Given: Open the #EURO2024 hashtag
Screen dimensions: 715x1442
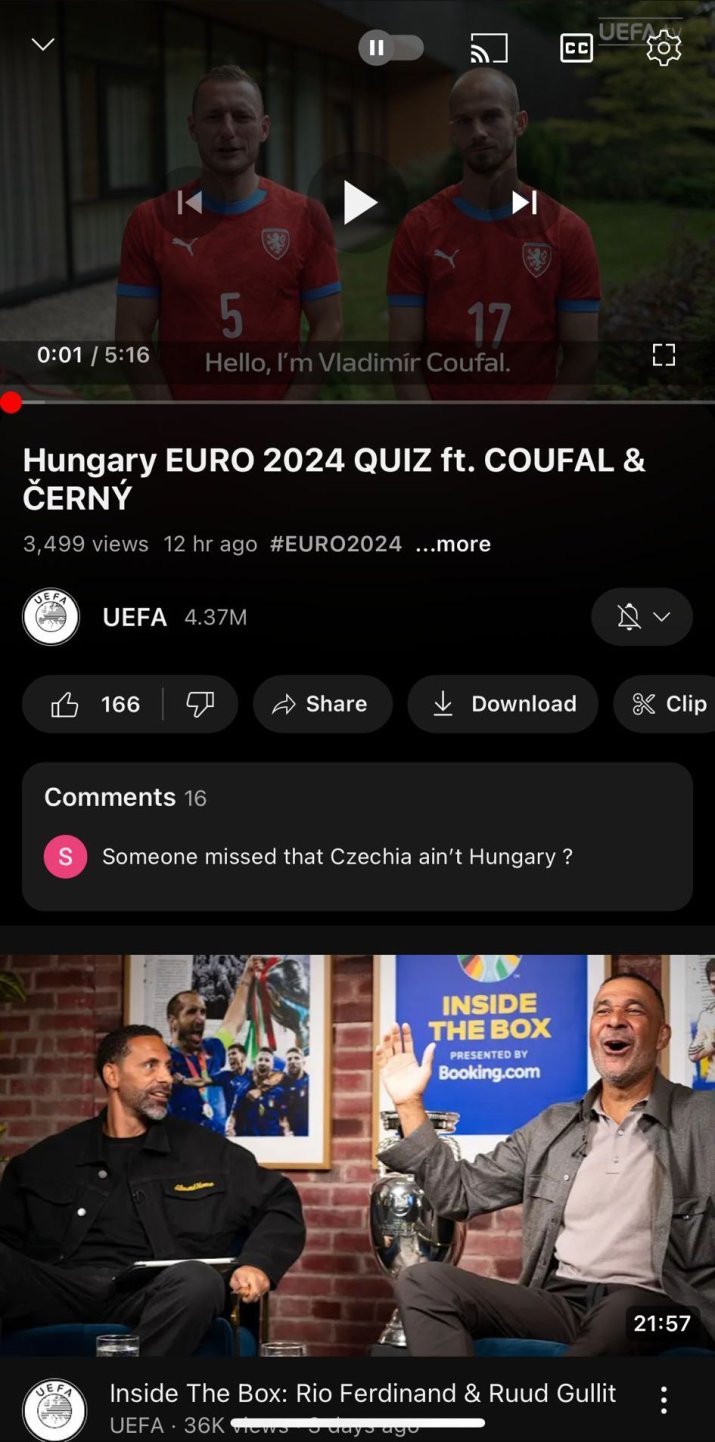Looking at the screenshot, I should (336, 544).
